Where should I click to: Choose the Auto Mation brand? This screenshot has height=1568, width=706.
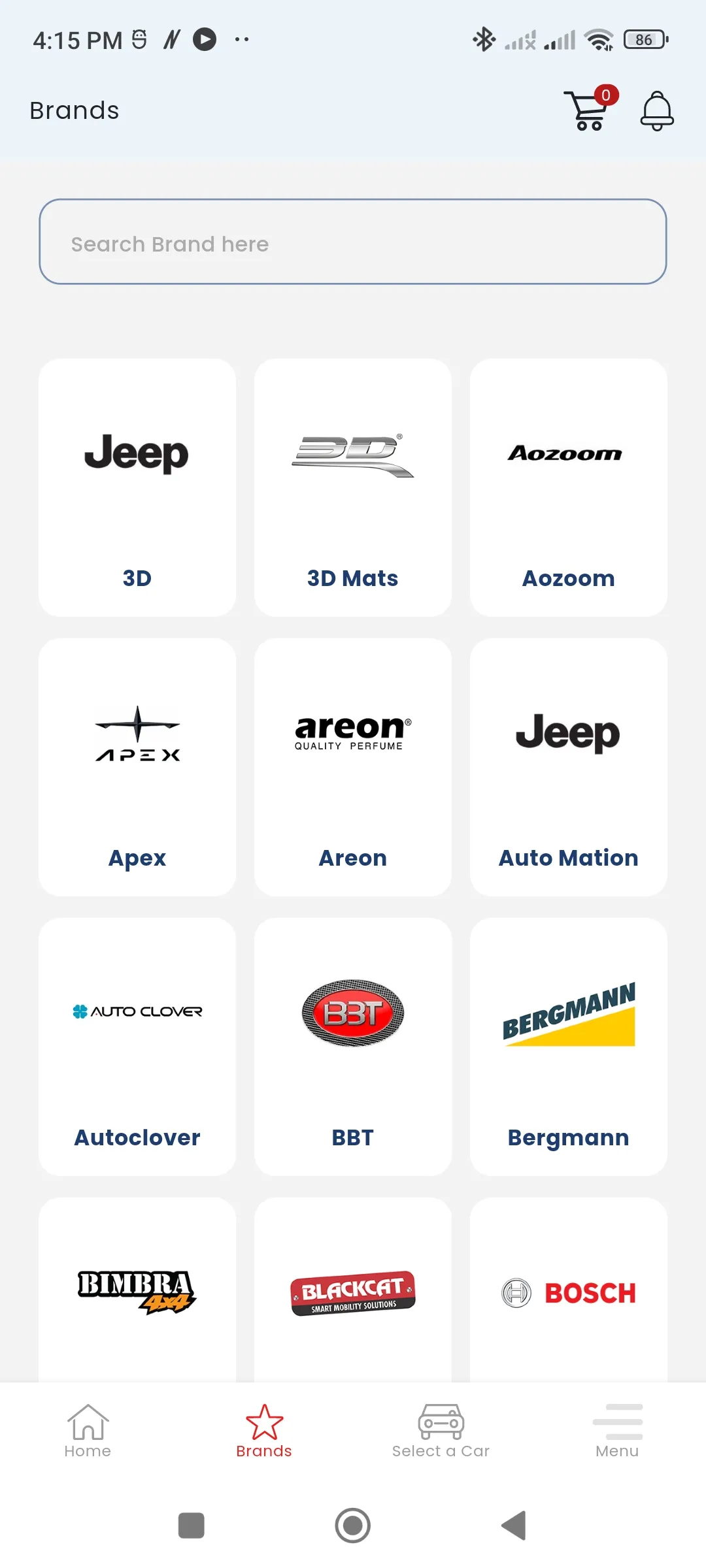coord(569,767)
